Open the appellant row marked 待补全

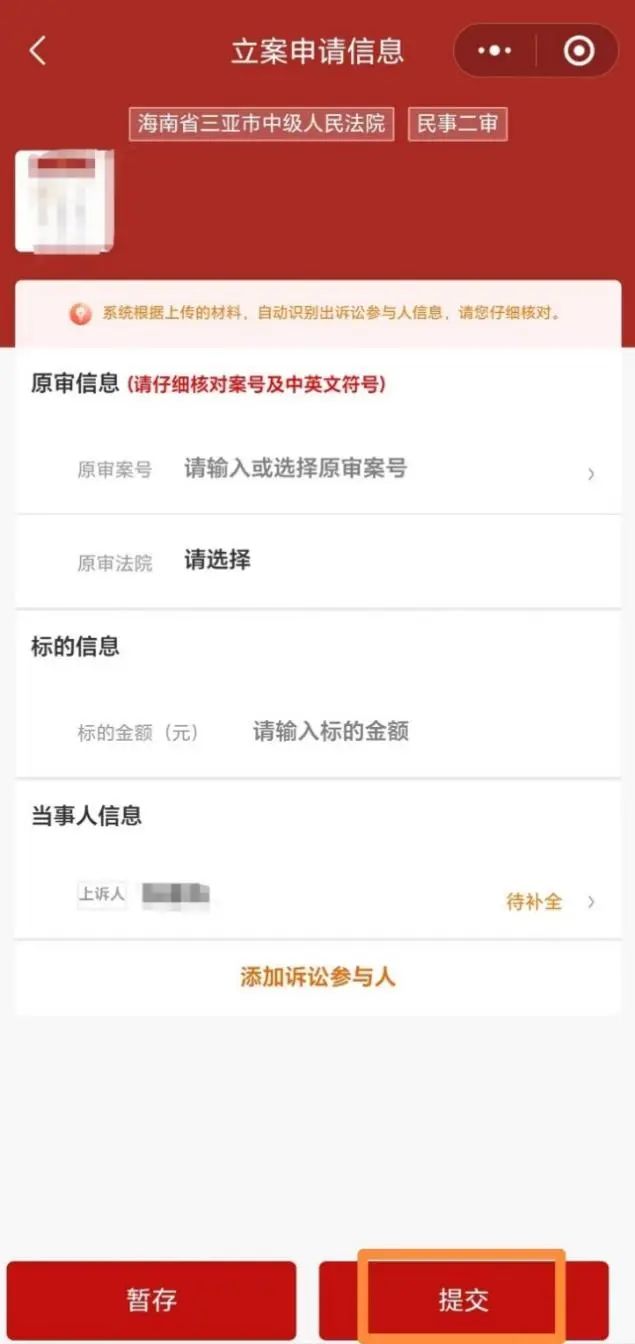tap(340, 896)
